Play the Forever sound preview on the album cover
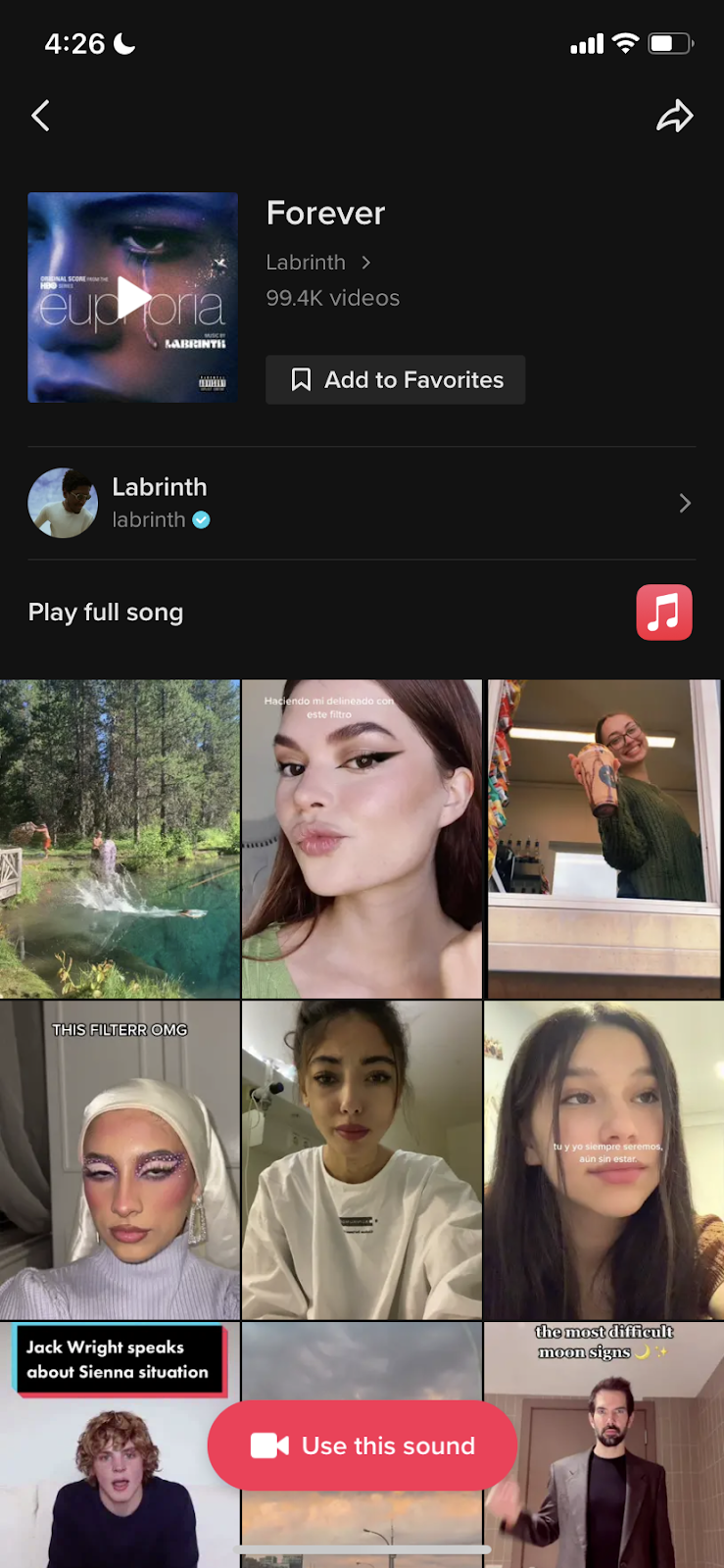Image resolution: width=724 pixels, height=1568 pixels. point(133,298)
